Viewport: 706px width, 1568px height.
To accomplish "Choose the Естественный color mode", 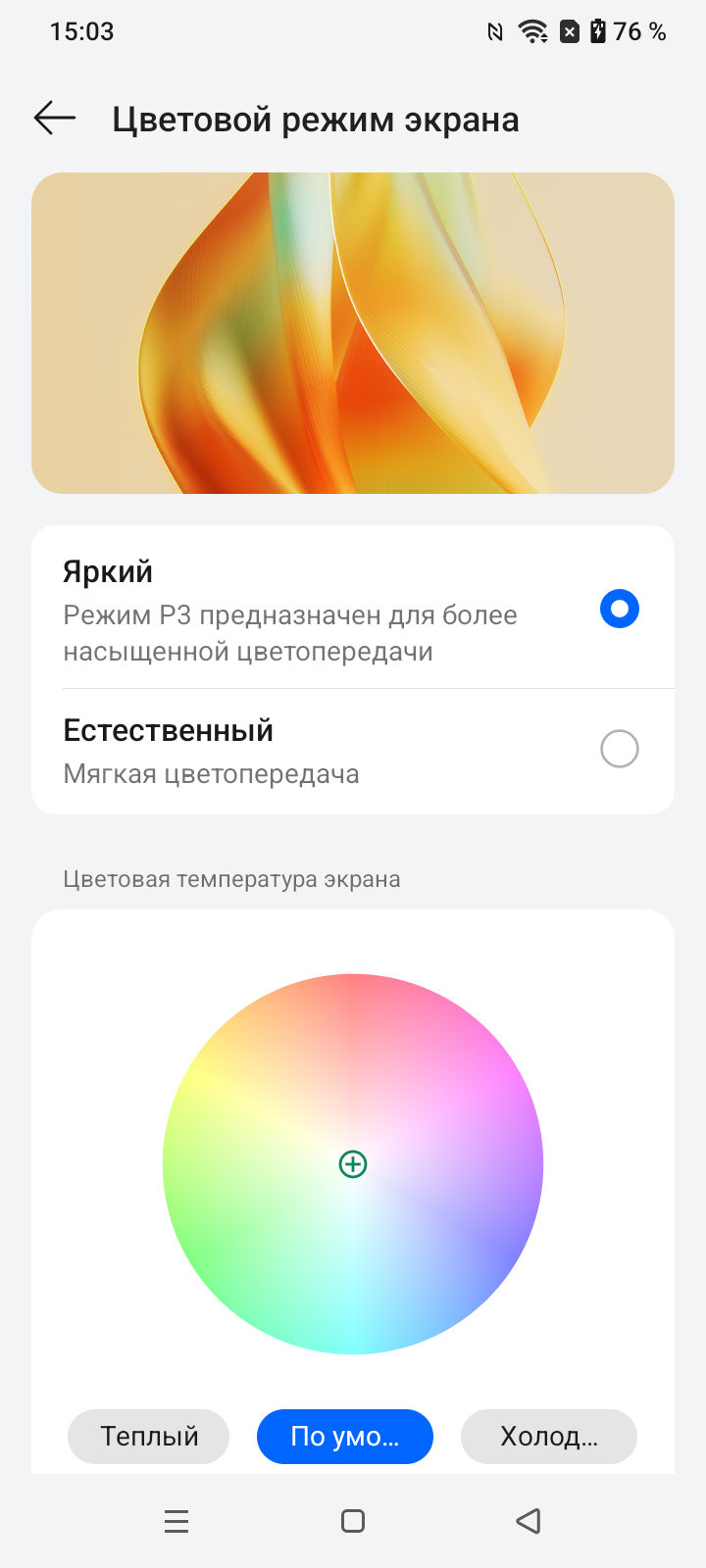I will click(x=619, y=750).
